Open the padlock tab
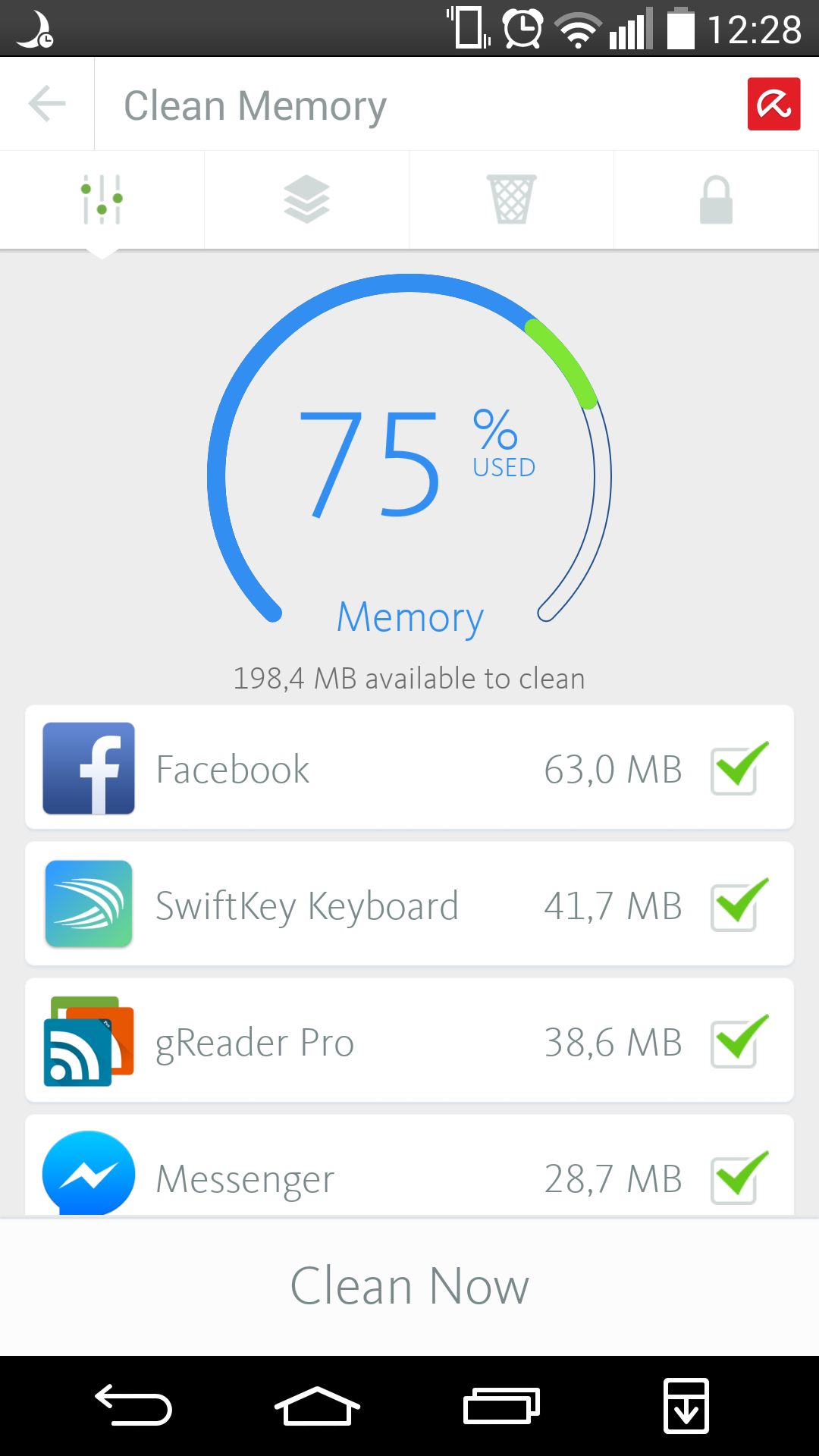Screen dimensions: 819x1456 [716, 199]
